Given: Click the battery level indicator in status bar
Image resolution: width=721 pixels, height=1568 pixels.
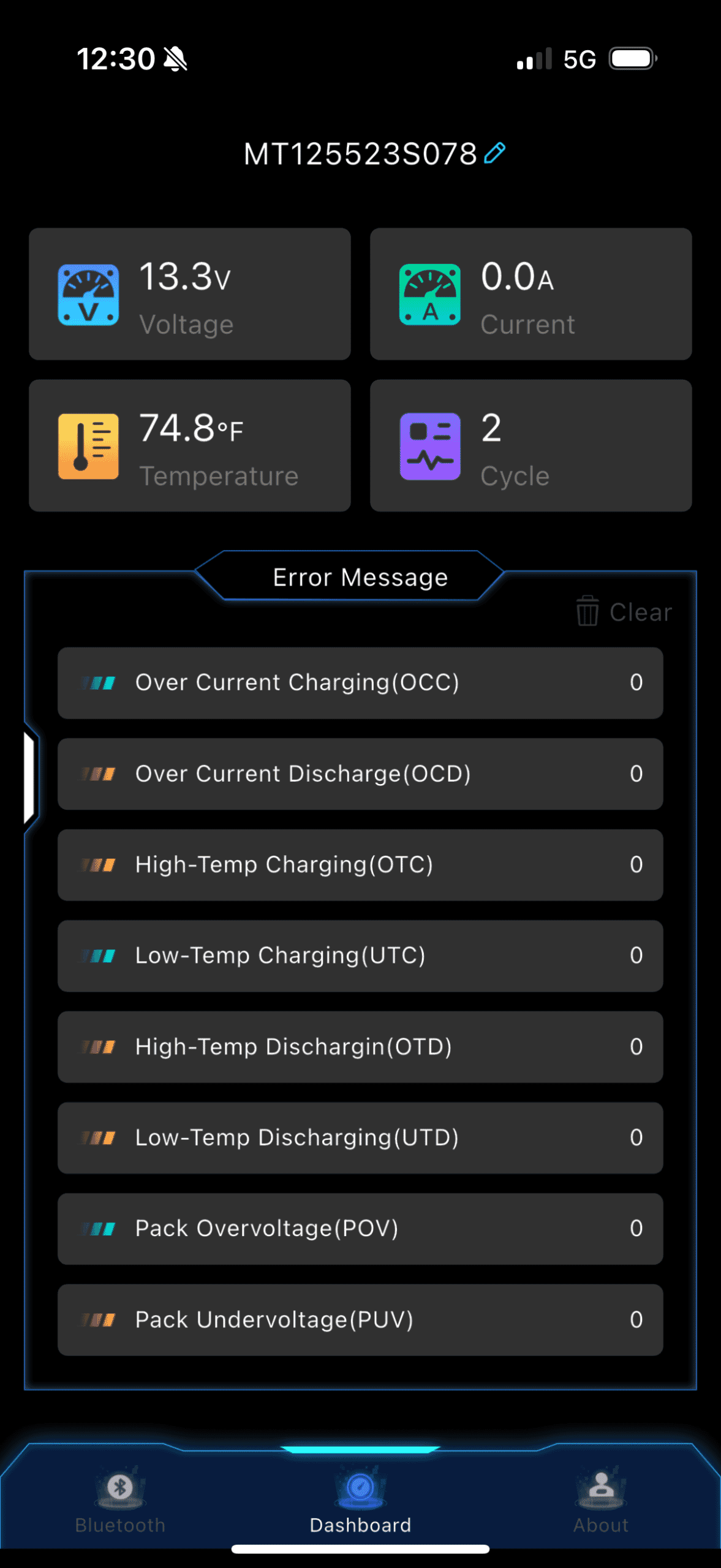Looking at the screenshot, I should [630, 58].
